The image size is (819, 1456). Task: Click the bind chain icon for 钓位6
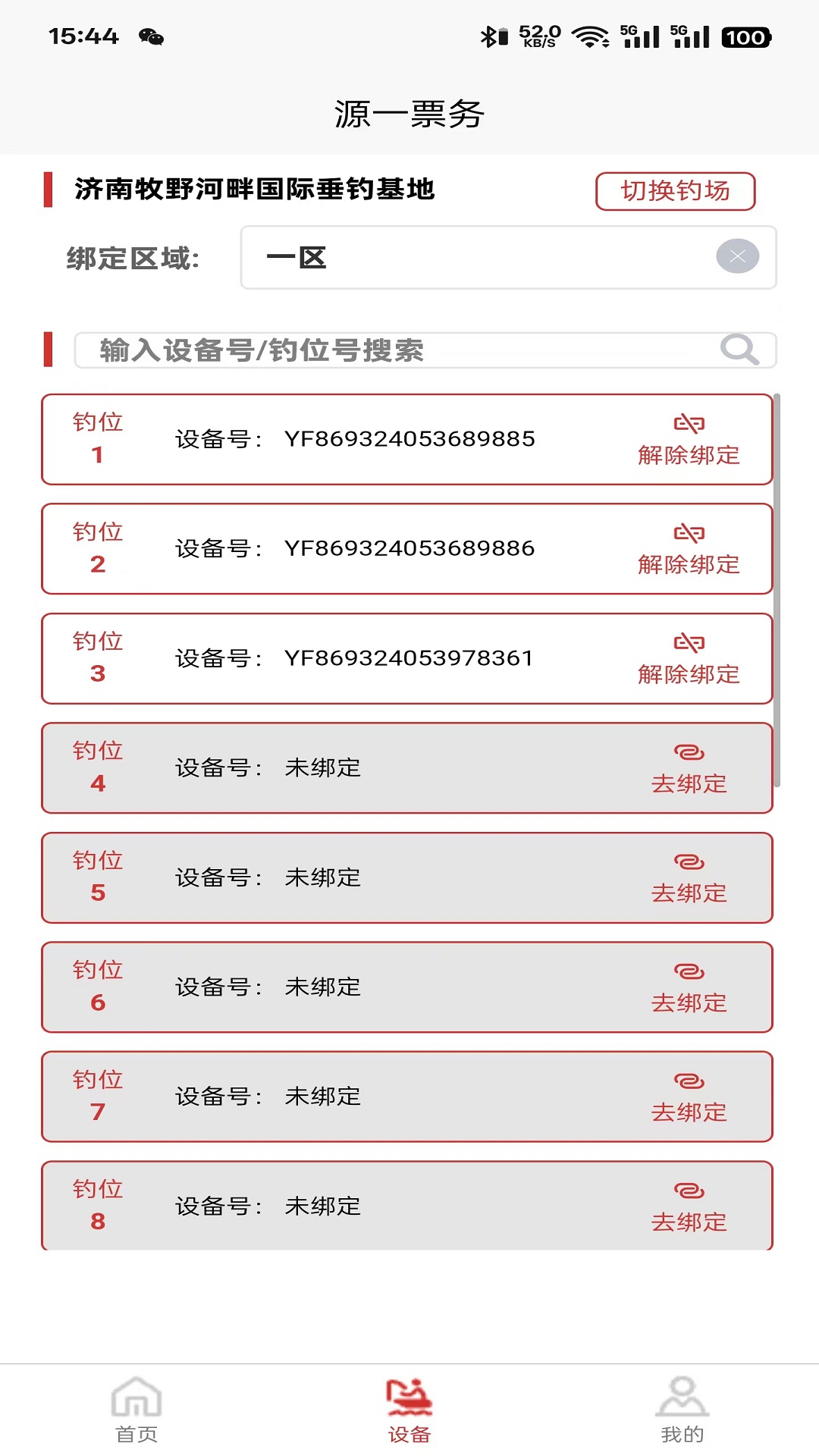pyautogui.click(x=689, y=970)
